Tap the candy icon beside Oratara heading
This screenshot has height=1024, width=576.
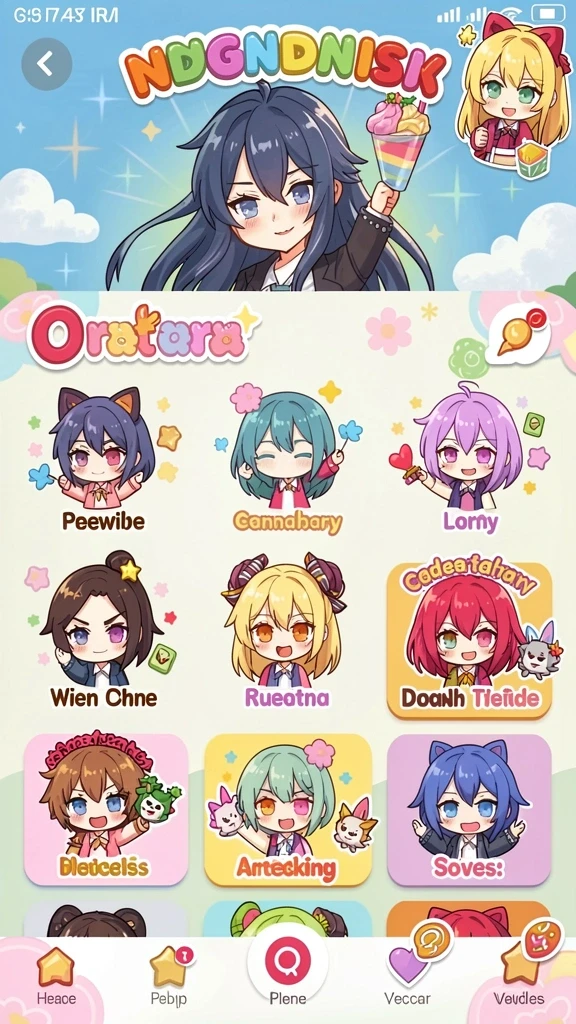[519, 332]
